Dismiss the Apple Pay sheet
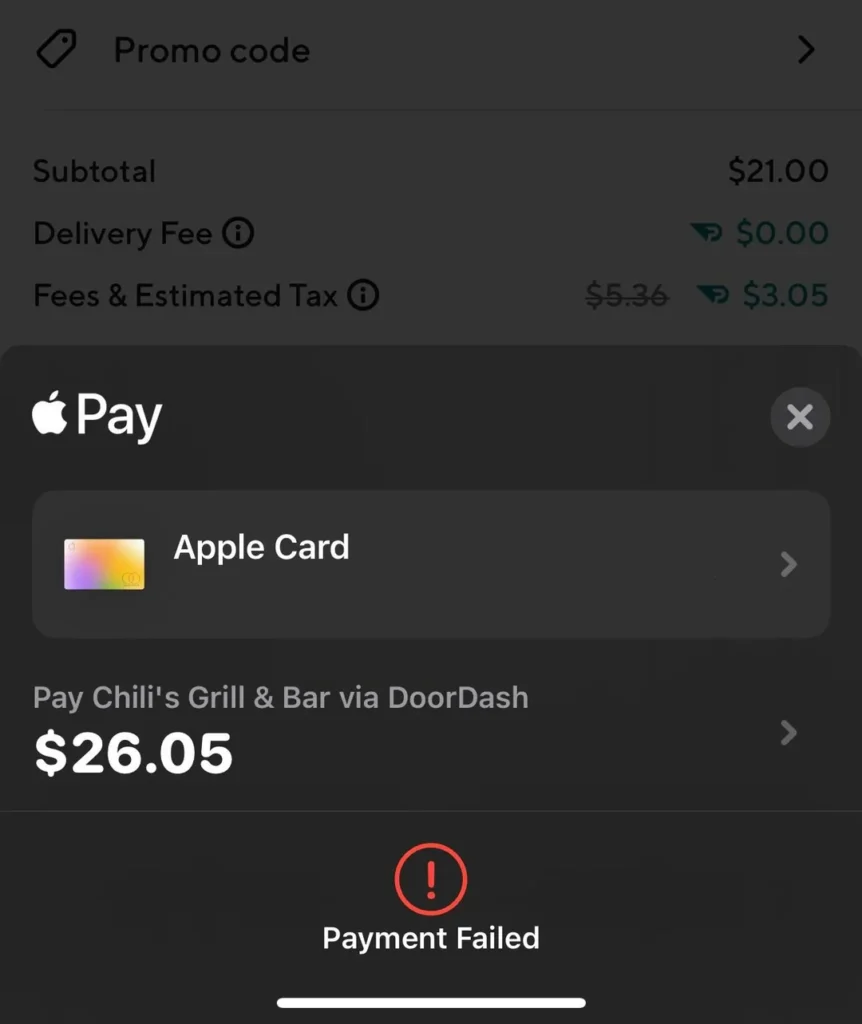Viewport: 862px width, 1024px height. (800, 417)
